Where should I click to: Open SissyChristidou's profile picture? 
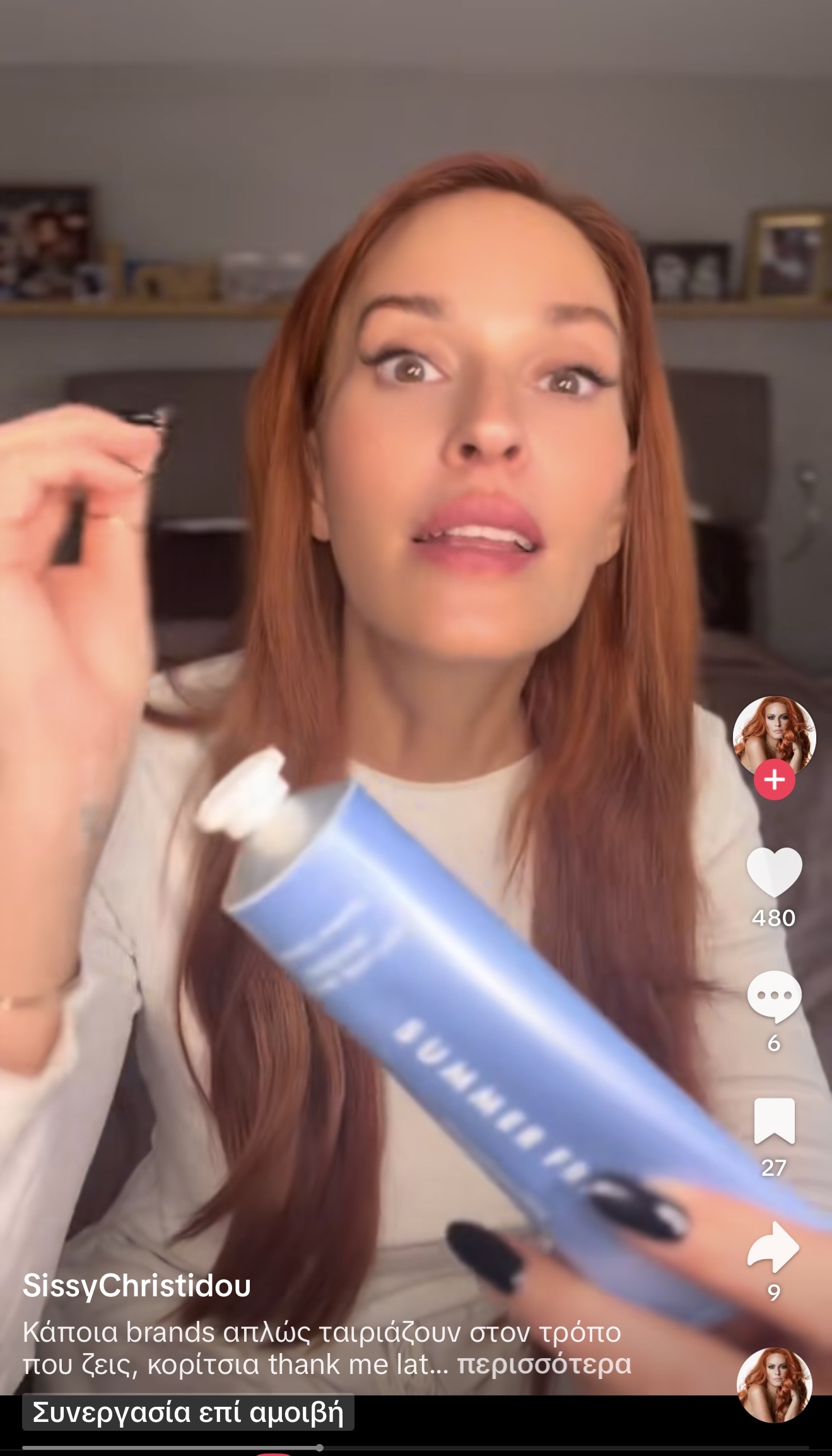tap(774, 735)
